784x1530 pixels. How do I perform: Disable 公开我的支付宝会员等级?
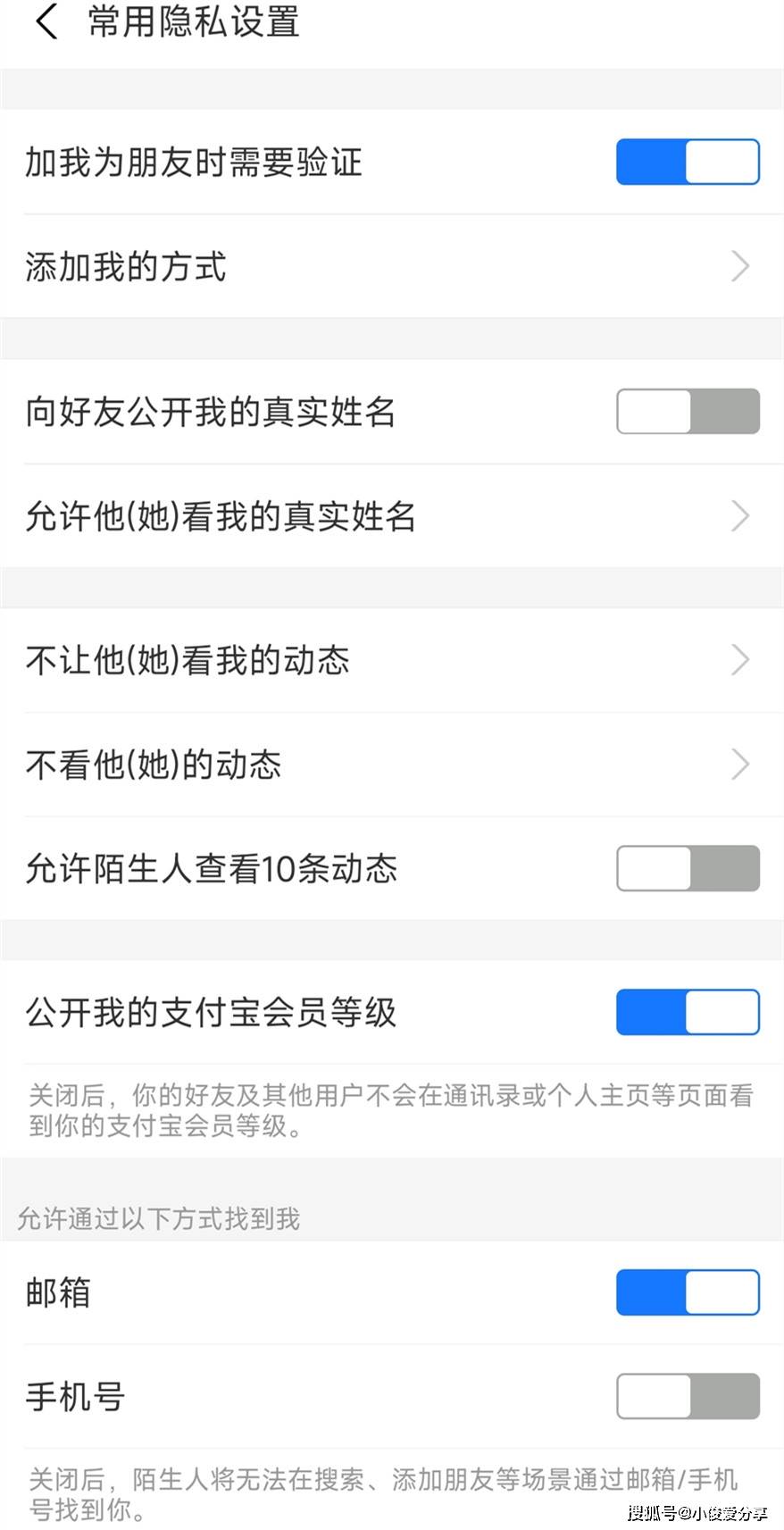pos(687,1012)
